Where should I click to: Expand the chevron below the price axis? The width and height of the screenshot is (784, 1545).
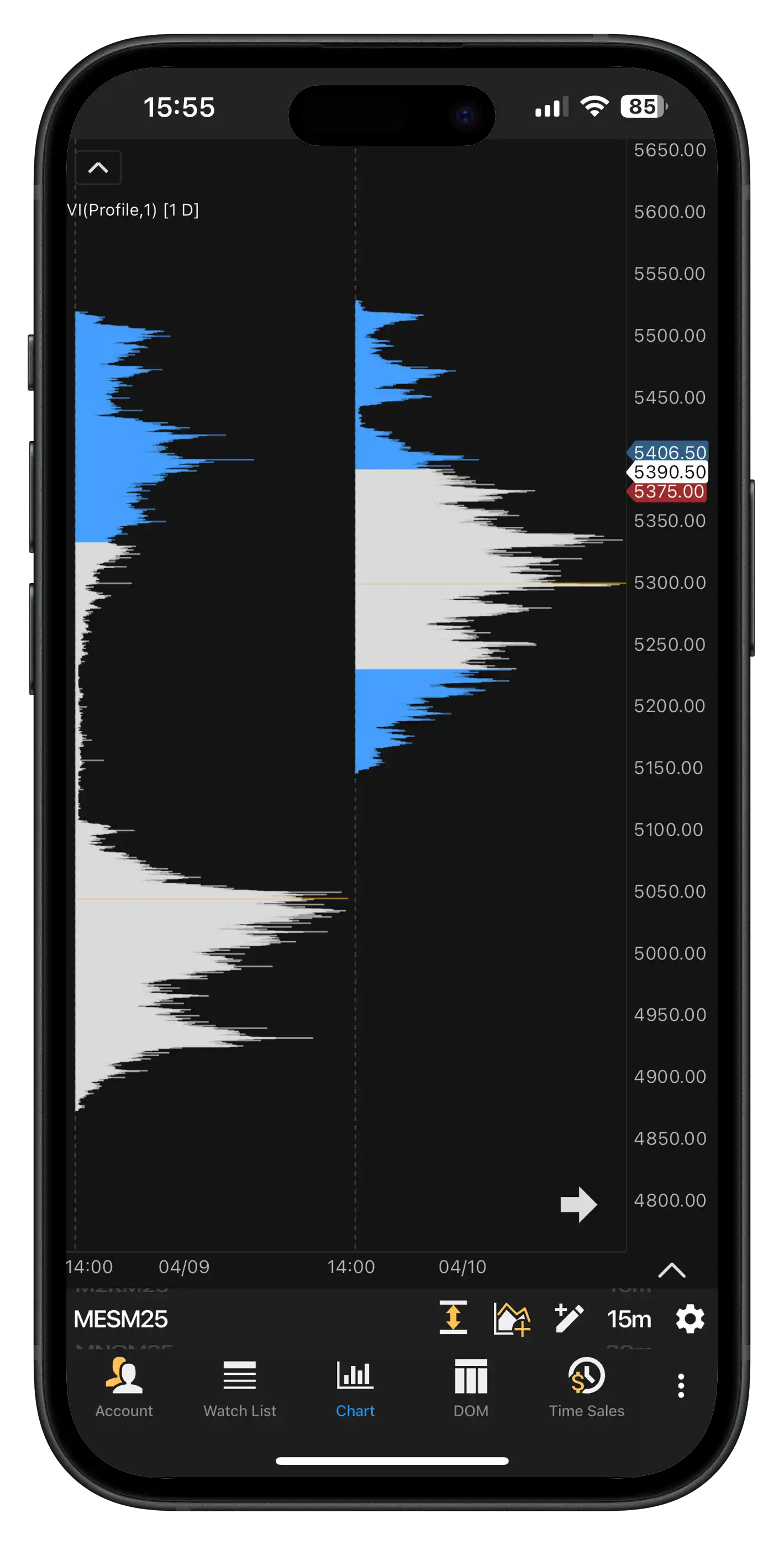(x=671, y=1270)
